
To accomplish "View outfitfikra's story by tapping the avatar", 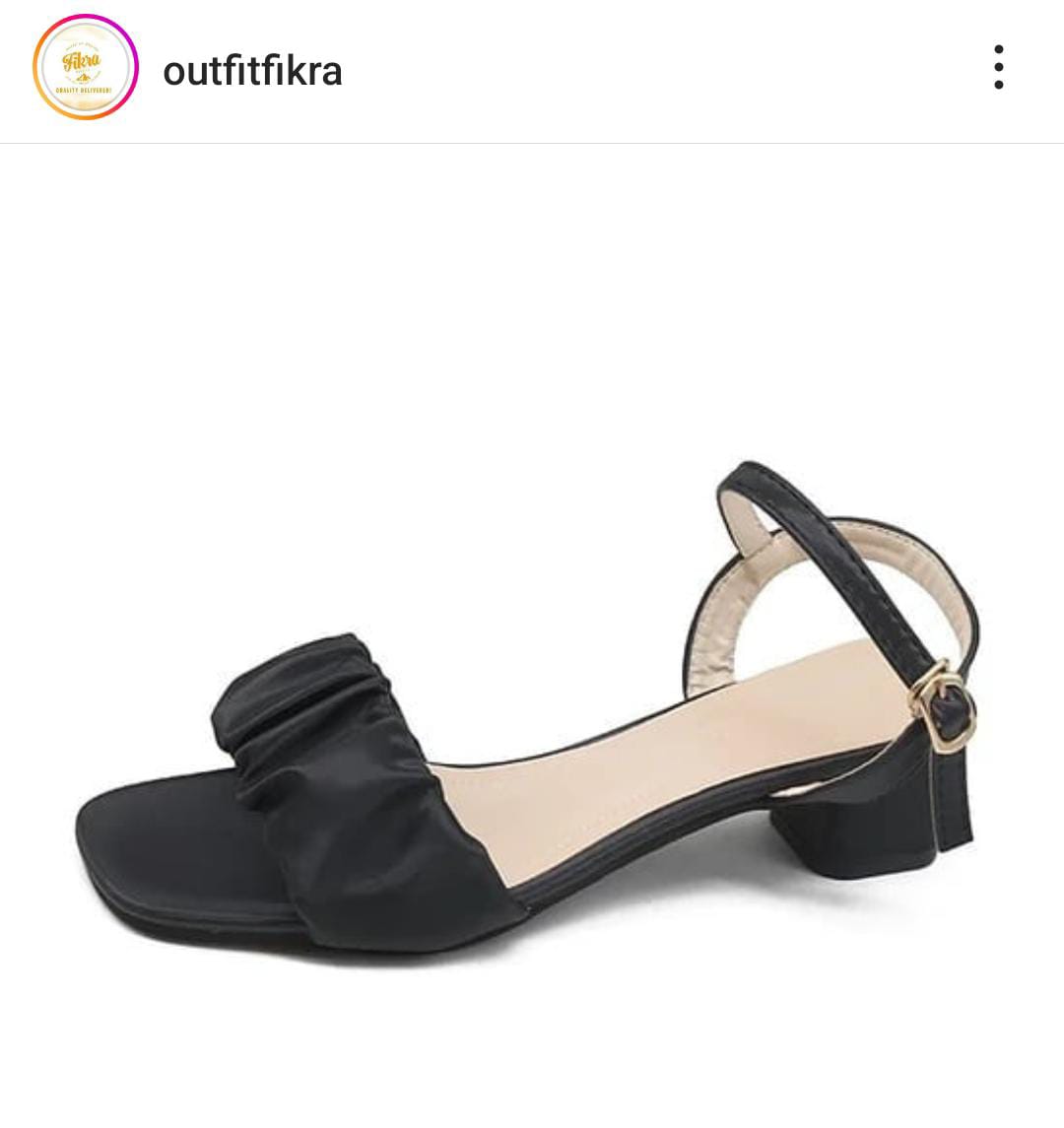I will point(84,66).
